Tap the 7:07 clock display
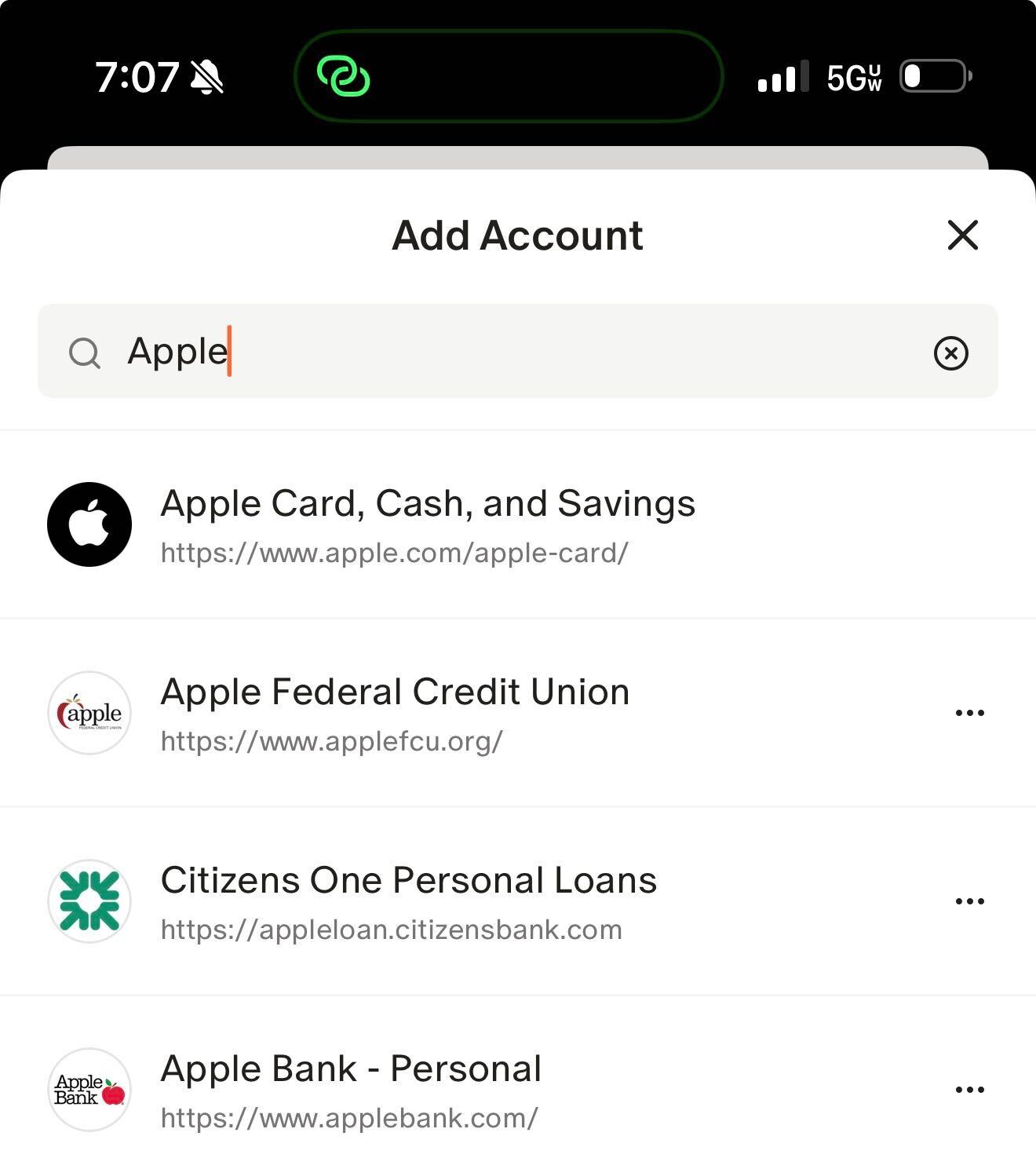The height and width of the screenshot is (1169, 1036). coord(137,76)
